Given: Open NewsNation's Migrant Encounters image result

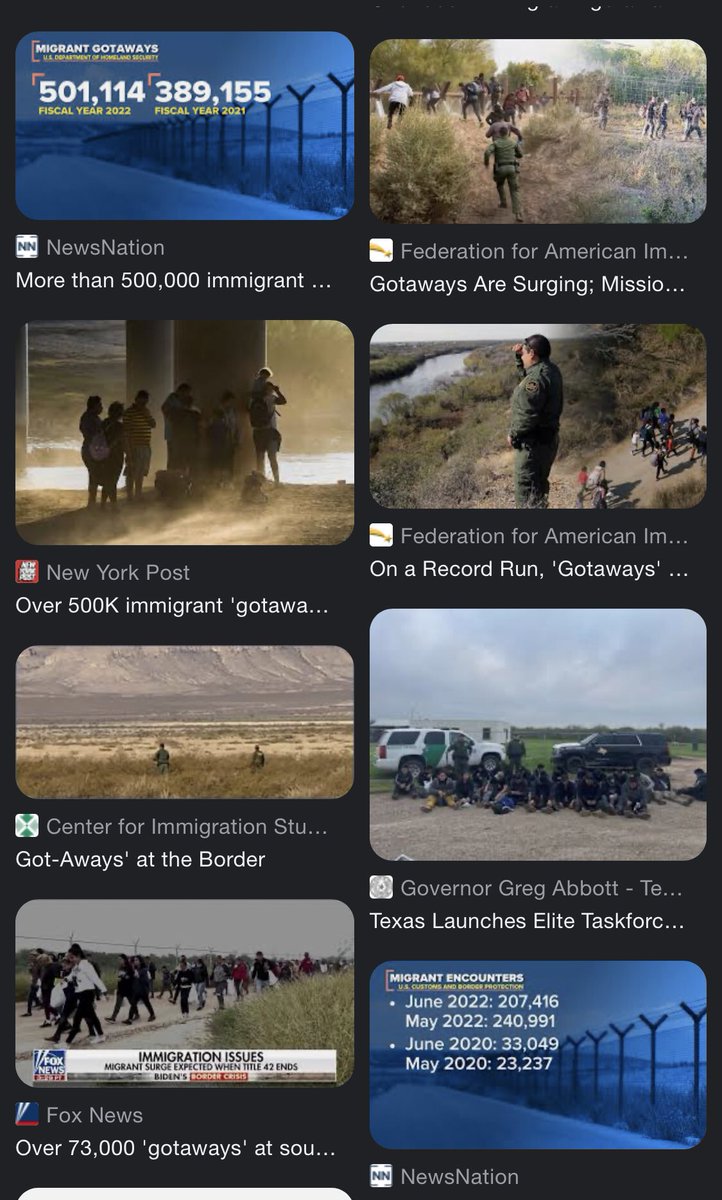Looking at the screenshot, I should coord(538,1054).
